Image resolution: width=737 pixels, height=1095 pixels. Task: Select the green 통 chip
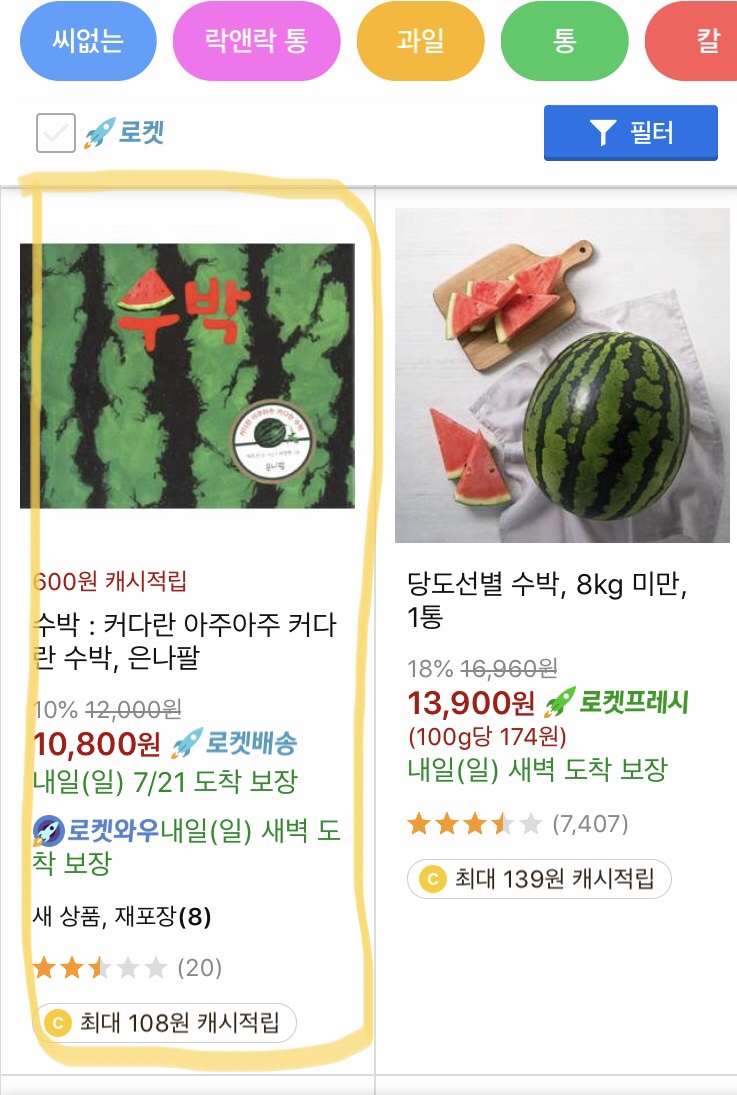coord(564,41)
